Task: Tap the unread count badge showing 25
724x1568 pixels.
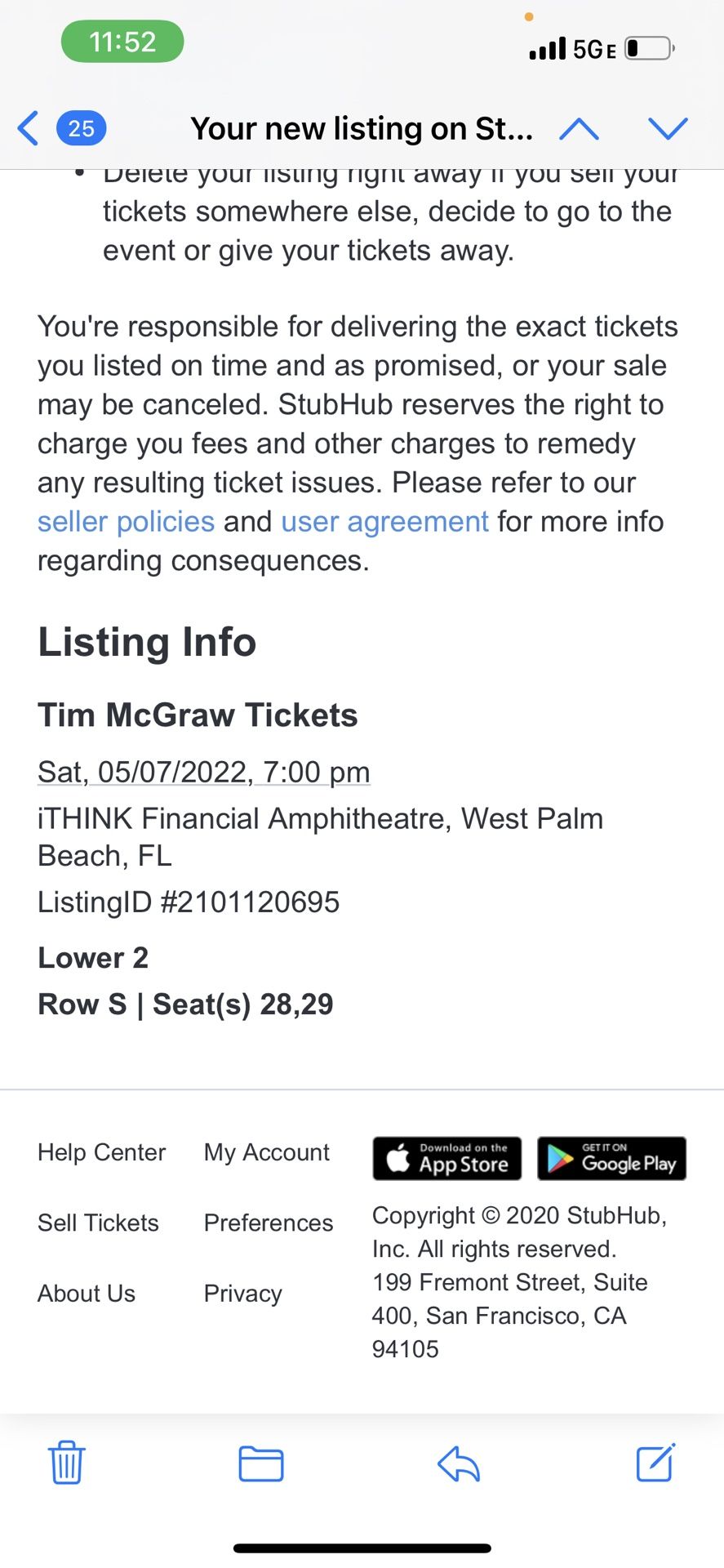Action: point(81,128)
